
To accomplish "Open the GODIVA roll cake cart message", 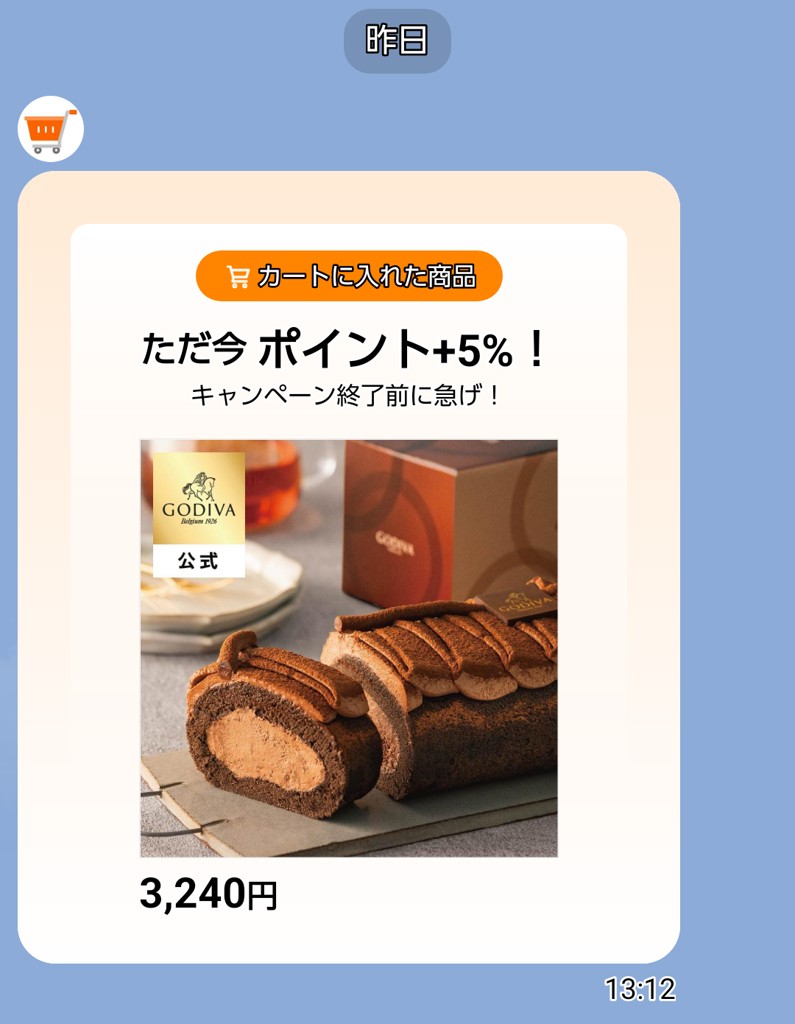I will pos(348,647).
